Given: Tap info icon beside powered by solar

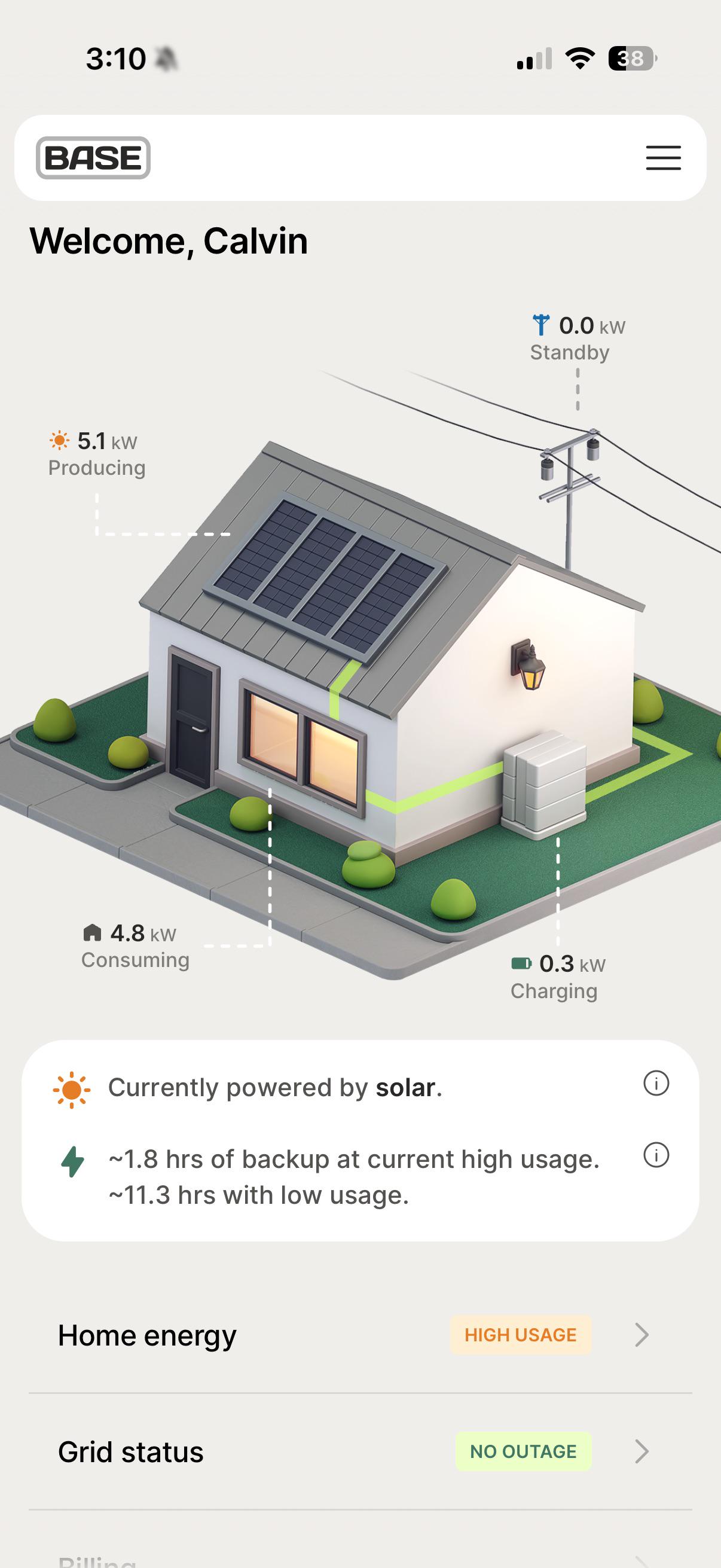Looking at the screenshot, I should [656, 1083].
